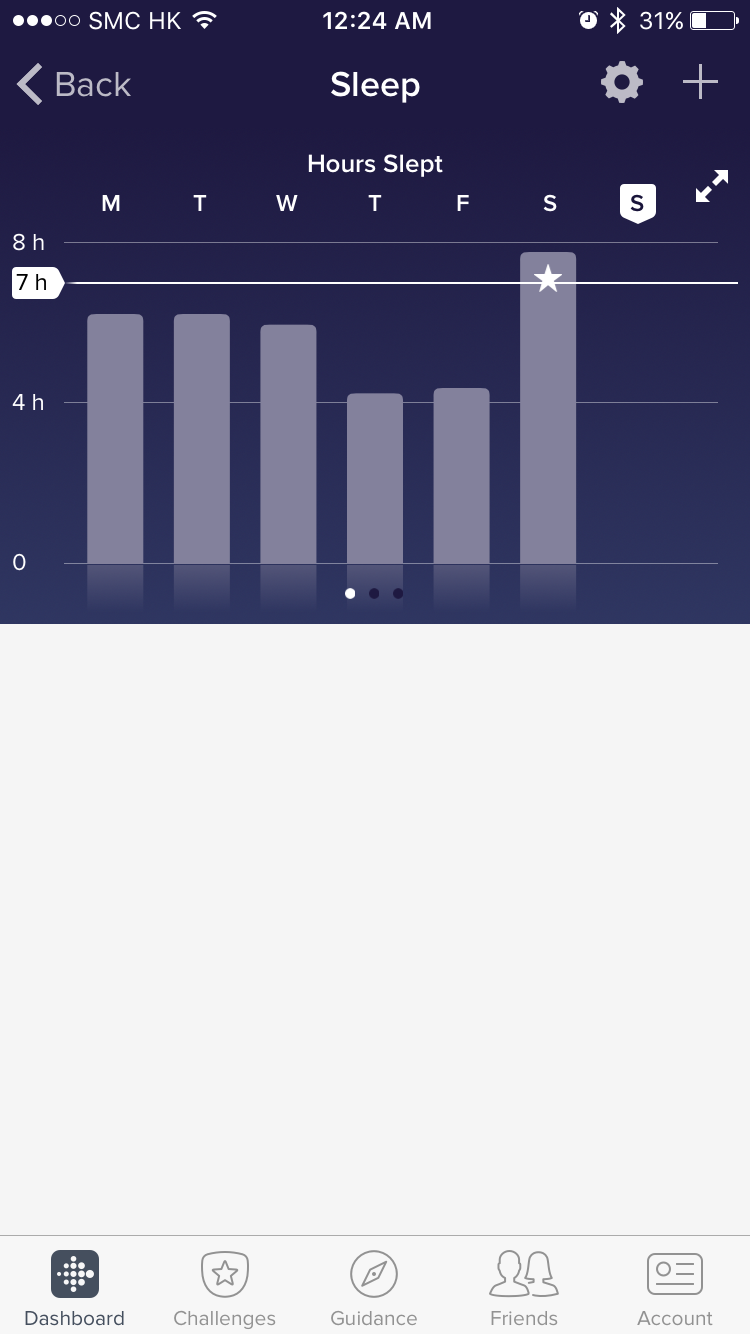Open sleep settings gear

(621, 83)
